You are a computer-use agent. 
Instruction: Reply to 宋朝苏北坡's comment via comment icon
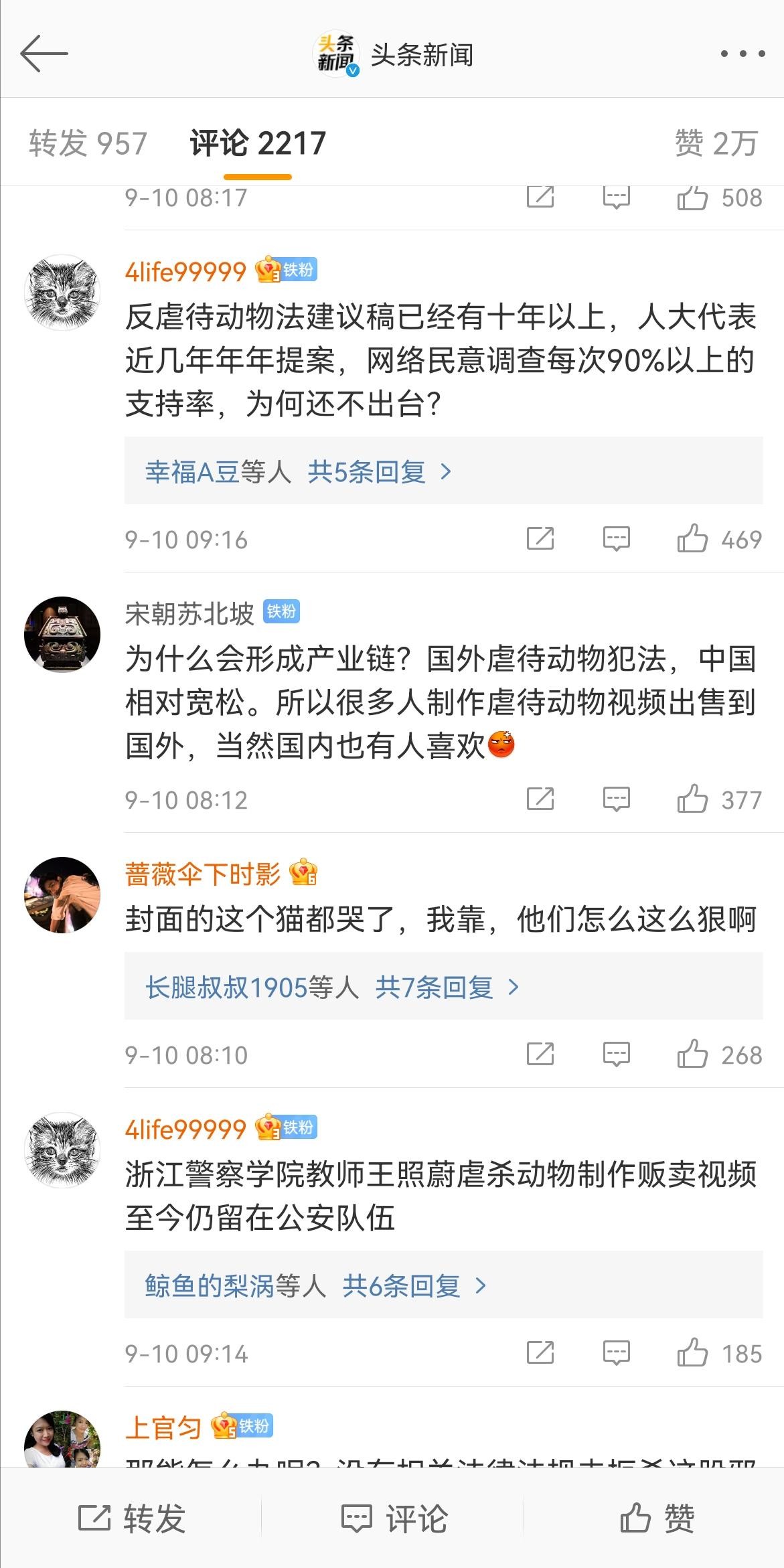[x=616, y=799]
